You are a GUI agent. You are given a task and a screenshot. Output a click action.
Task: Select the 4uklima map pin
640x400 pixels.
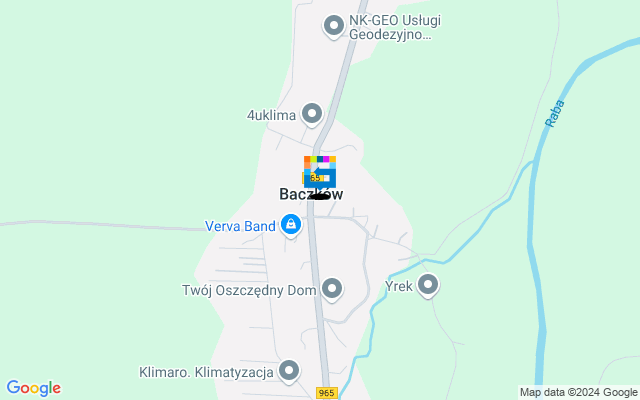click(x=312, y=114)
